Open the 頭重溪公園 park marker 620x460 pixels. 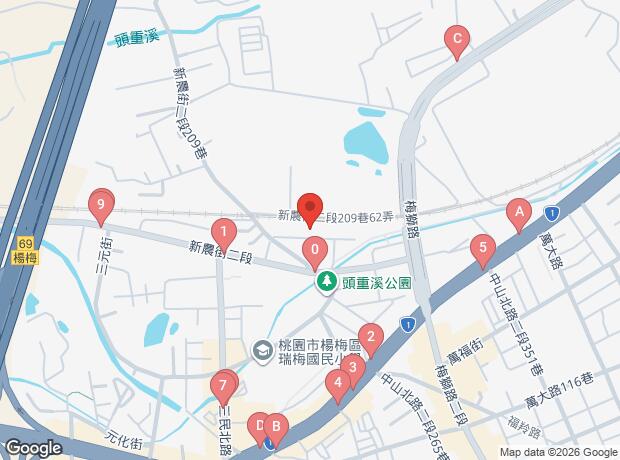point(326,283)
